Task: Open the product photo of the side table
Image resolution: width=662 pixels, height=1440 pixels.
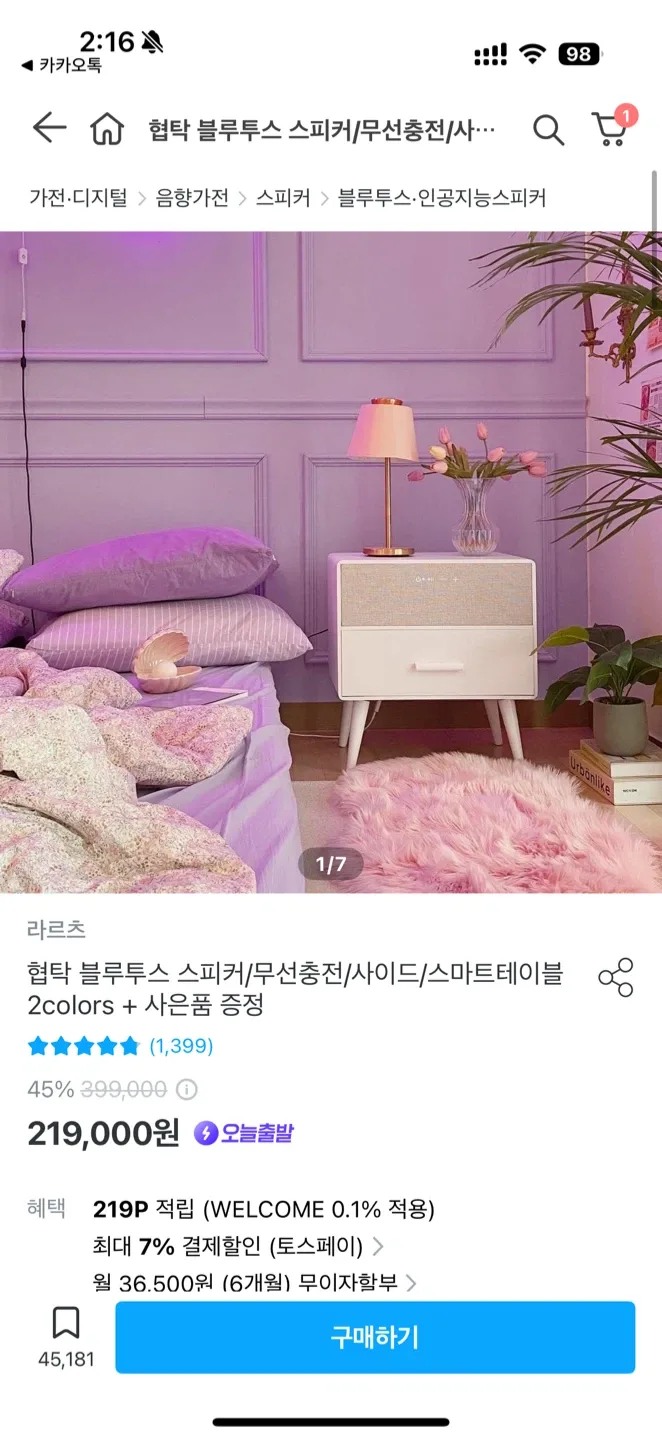Action: click(x=331, y=562)
